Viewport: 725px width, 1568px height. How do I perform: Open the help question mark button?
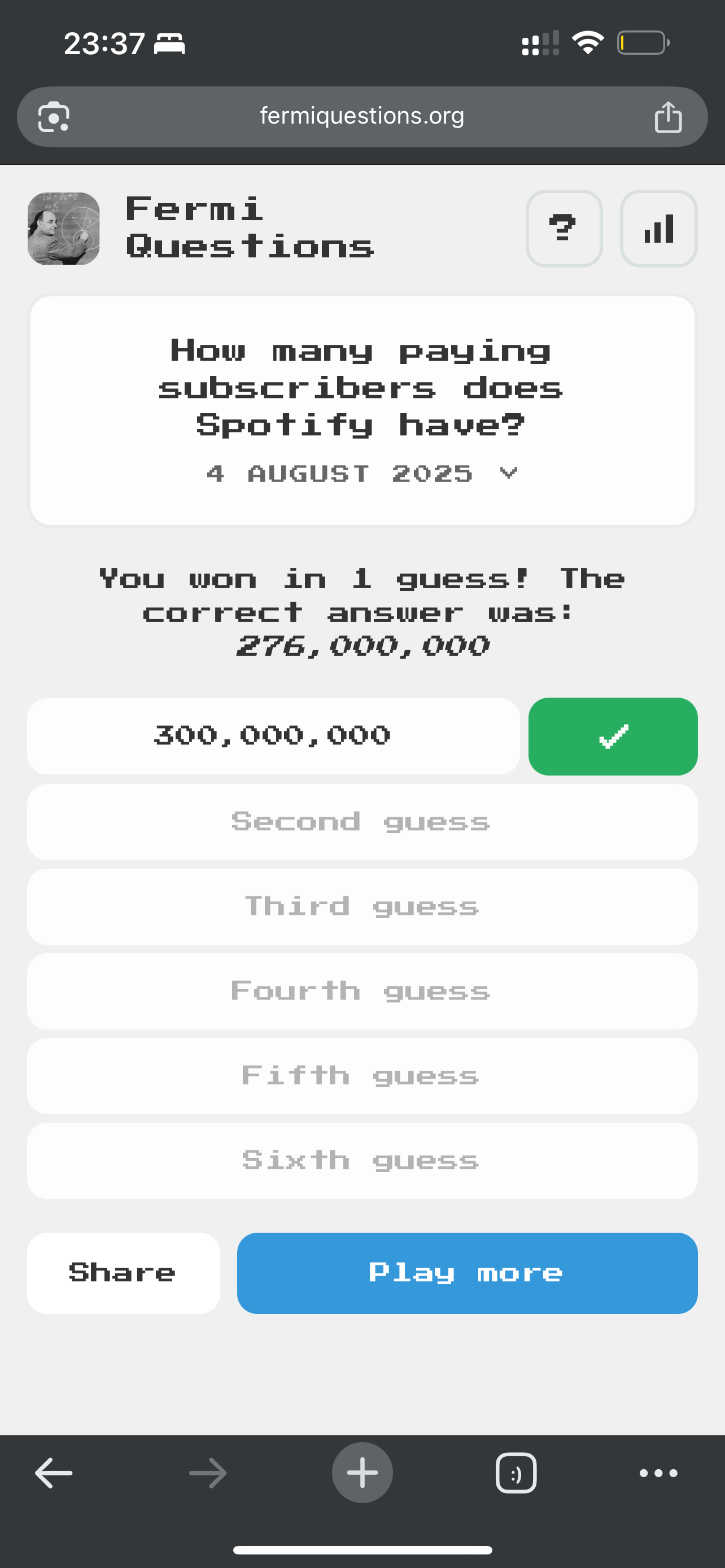coord(564,229)
